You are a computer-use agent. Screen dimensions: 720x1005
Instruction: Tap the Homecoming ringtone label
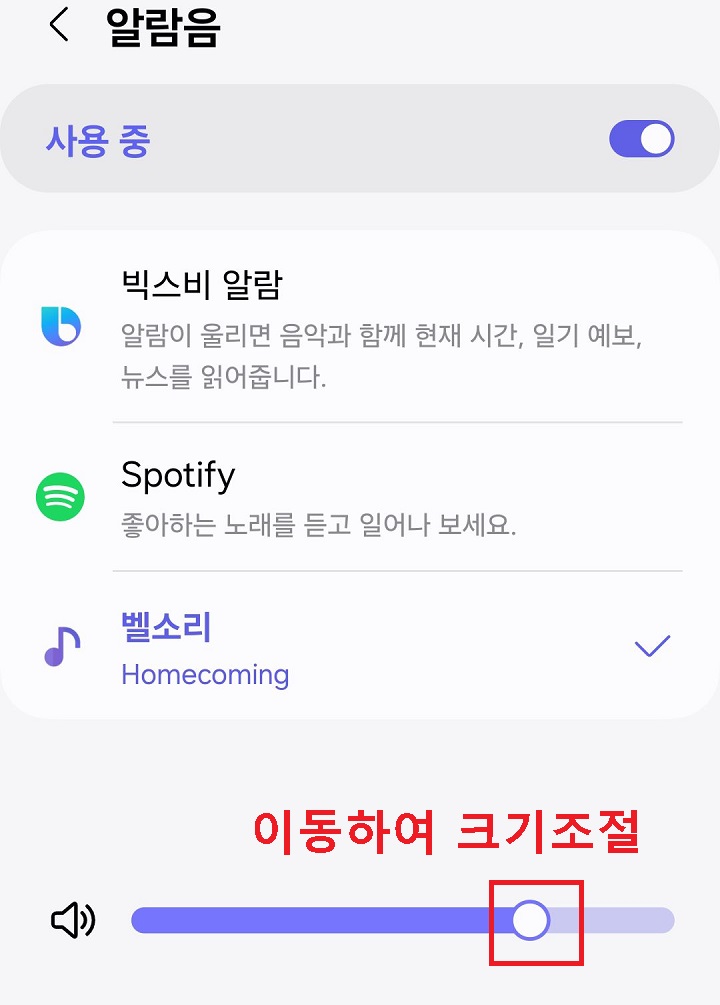(204, 674)
